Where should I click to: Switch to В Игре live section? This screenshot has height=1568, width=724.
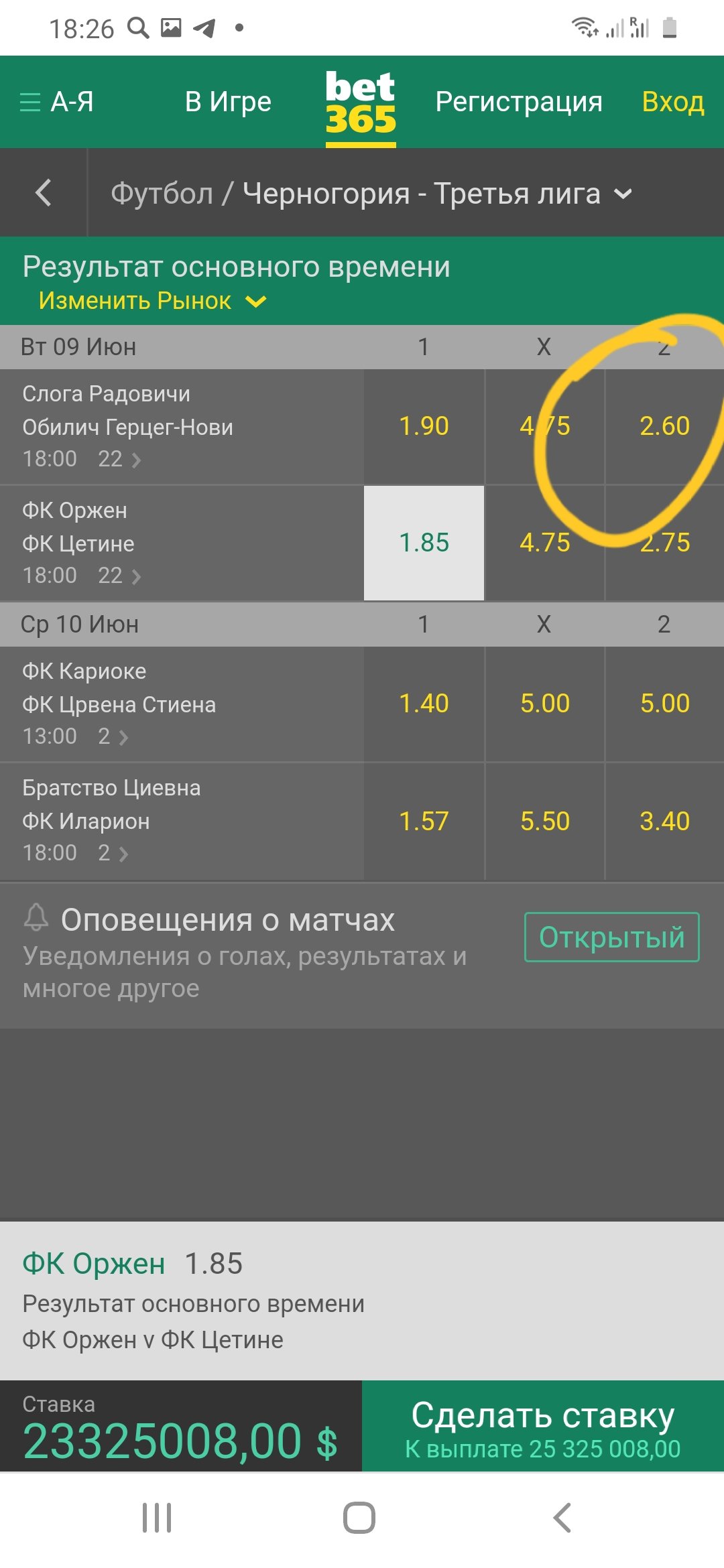pyautogui.click(x=228, y=102)
